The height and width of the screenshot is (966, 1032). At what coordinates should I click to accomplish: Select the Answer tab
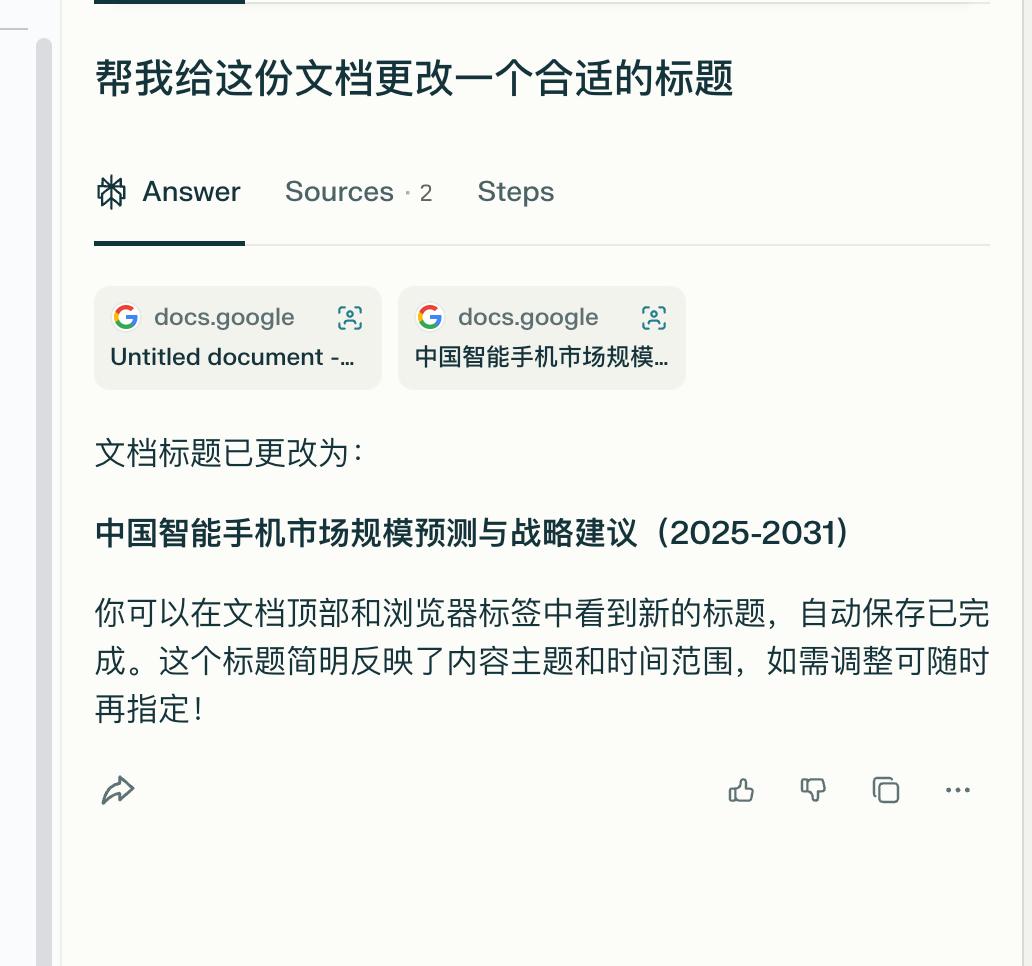point(169,192)
